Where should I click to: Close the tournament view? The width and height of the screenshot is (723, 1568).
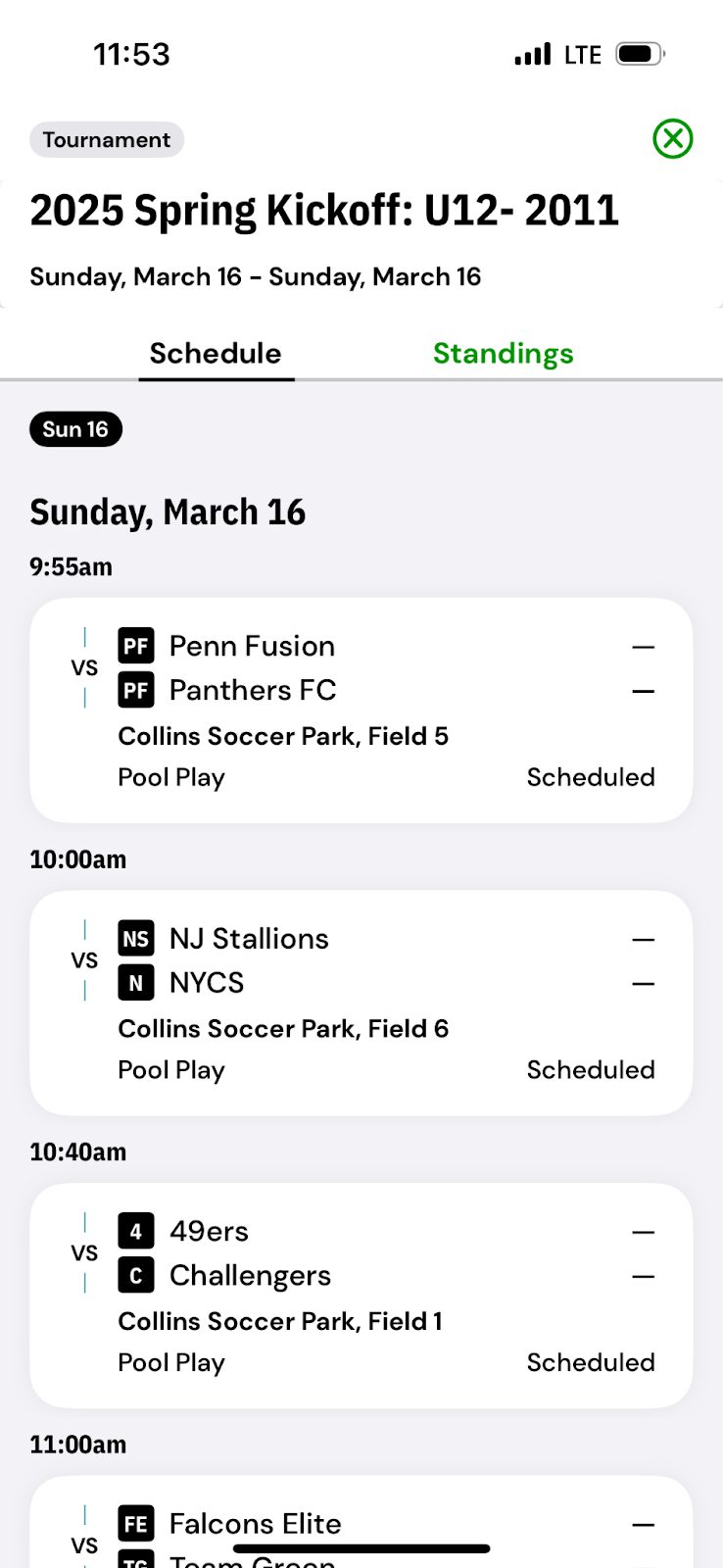tap(673, 139)
